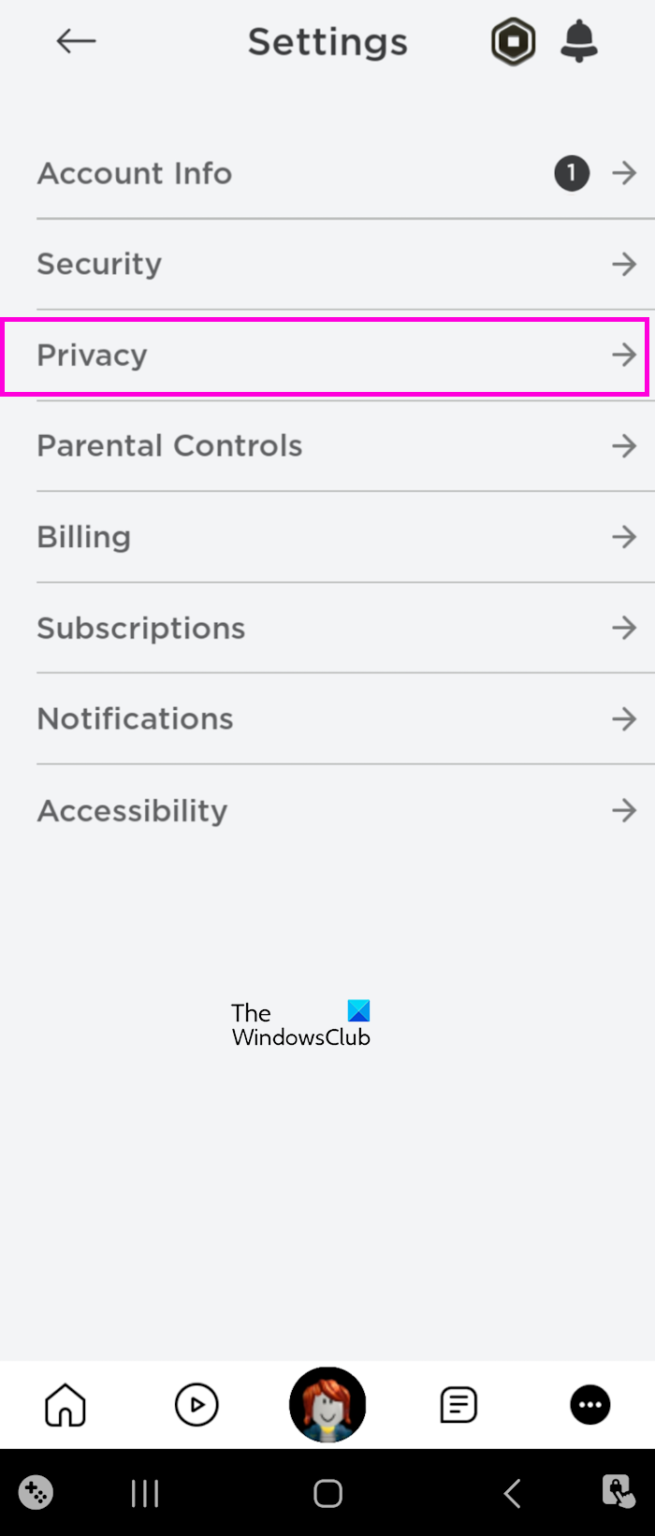The image size is (655, 1536).
Task: Open Privacy settings
Action: (326, 355)
